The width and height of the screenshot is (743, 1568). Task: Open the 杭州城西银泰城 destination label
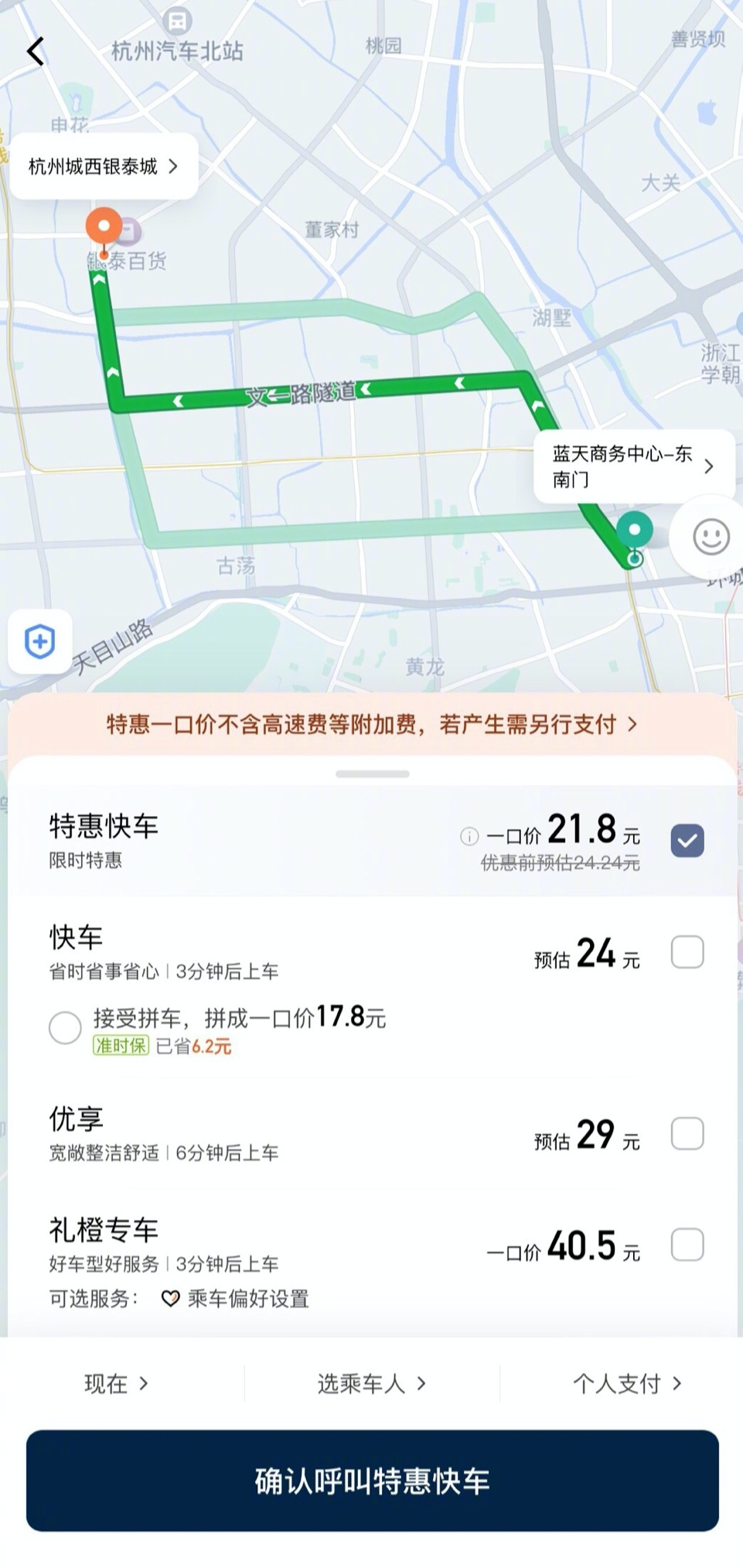(104, 166)
